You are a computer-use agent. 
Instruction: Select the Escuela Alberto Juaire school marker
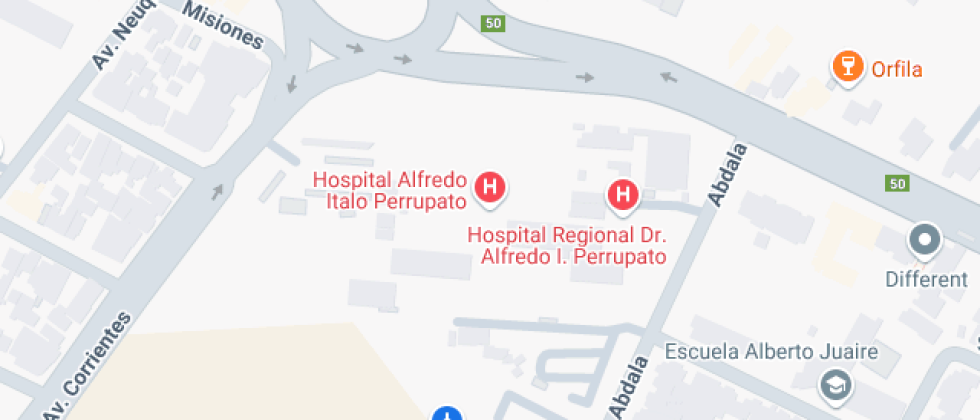click(832, 383)
